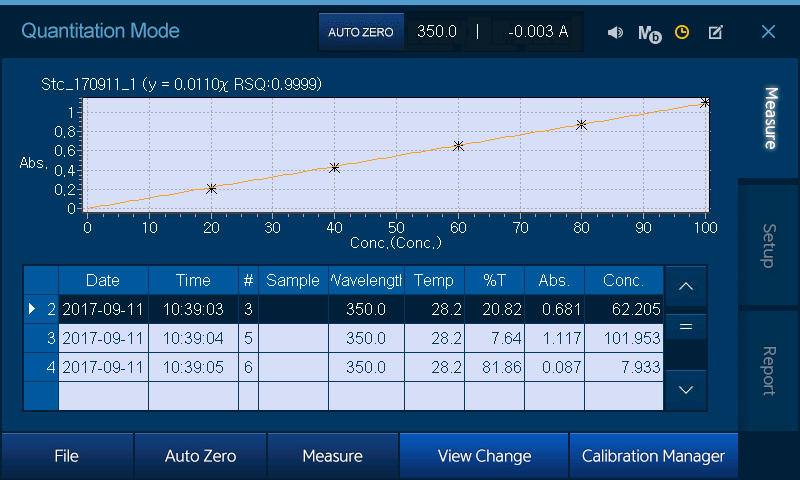
Task: Open the edit note icon
Action: 715,32
